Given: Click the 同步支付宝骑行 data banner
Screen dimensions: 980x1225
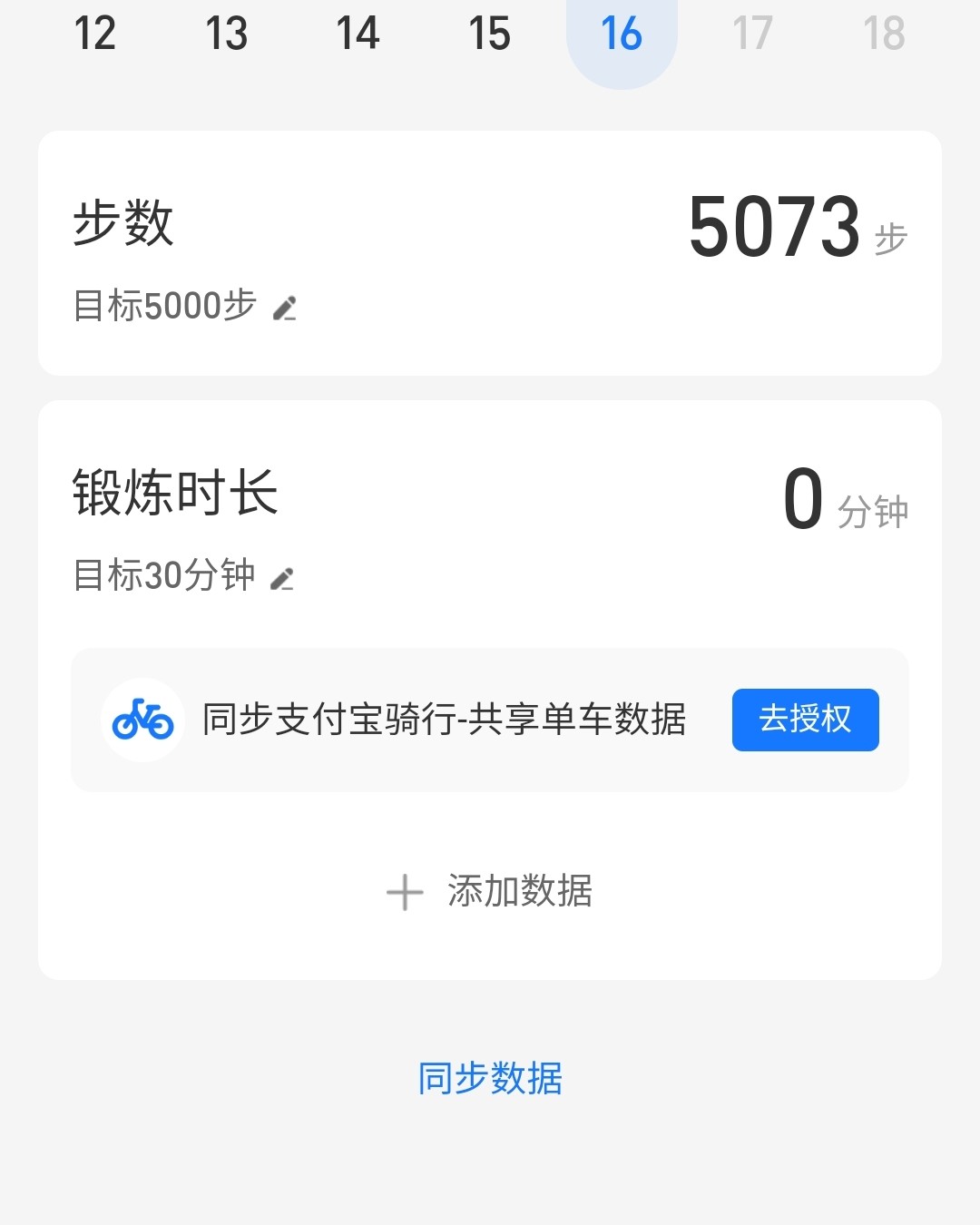Looking at the screenshot, I should coord(446,719).
